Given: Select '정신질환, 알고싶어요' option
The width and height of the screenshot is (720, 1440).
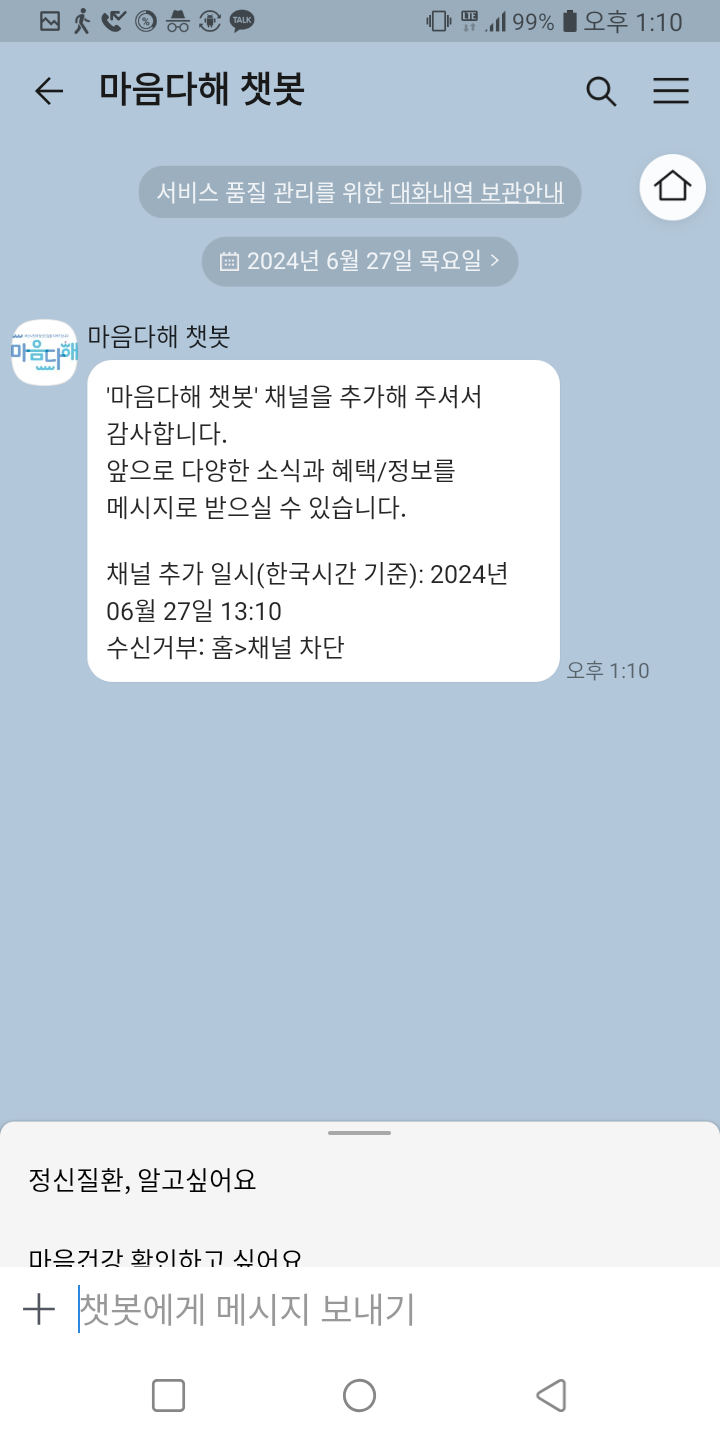Looking at the screenshot, I should click(x=142, y=1180).
